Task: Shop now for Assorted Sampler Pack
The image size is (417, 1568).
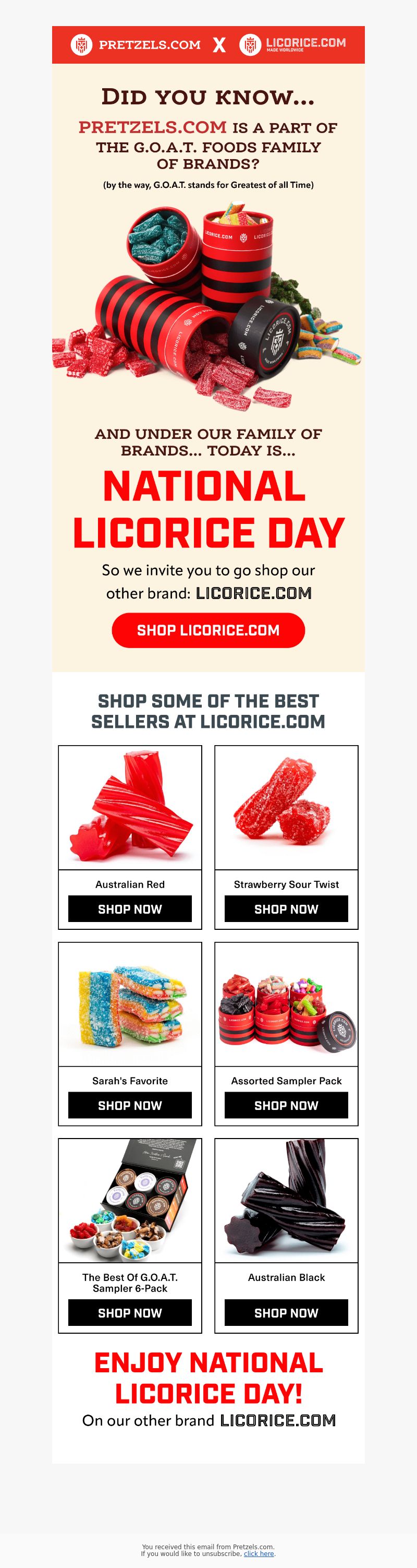Action: [286, 1105]
